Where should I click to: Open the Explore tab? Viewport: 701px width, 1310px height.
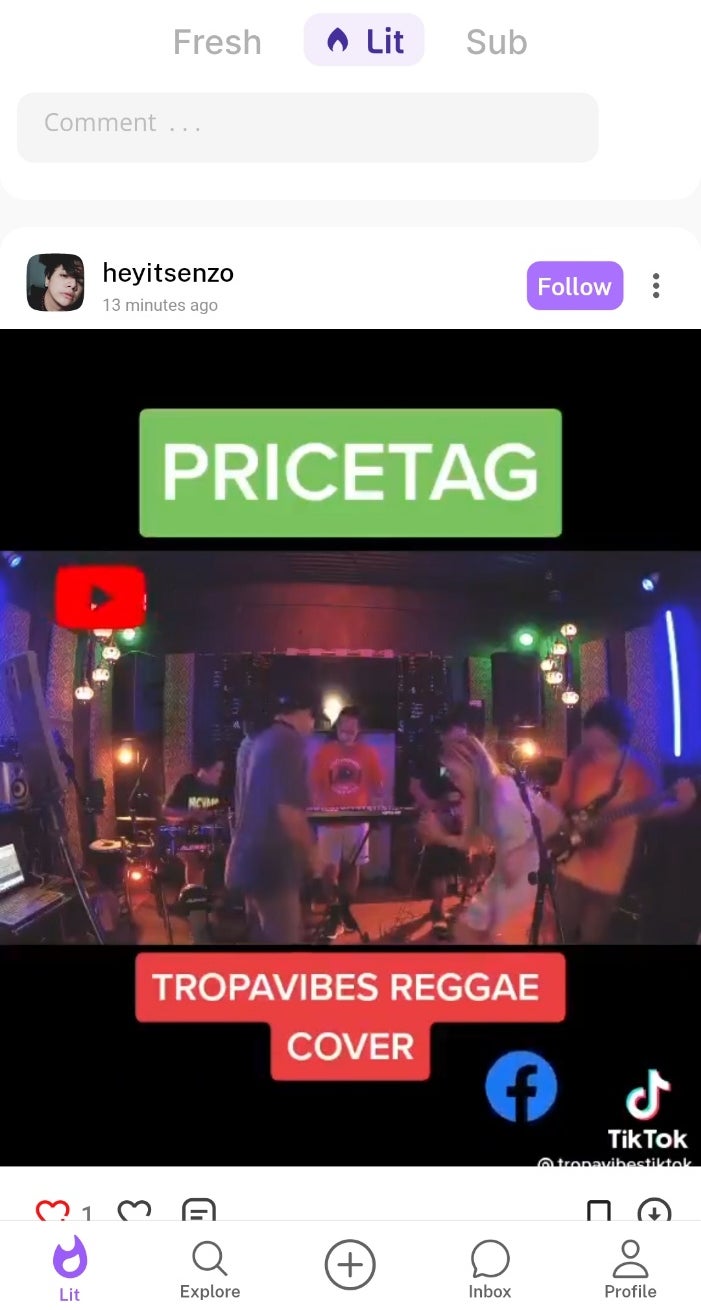[210, 1269]
